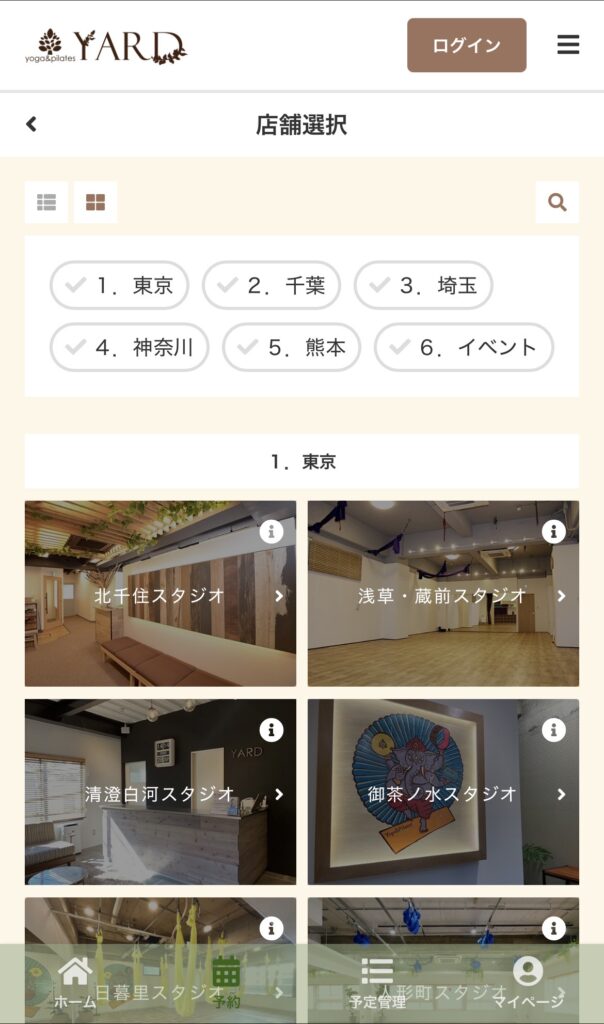The width and height of the screenshot is (604, 1024).
Task: Switch to list view layout
Action: (x=46, y=202)
